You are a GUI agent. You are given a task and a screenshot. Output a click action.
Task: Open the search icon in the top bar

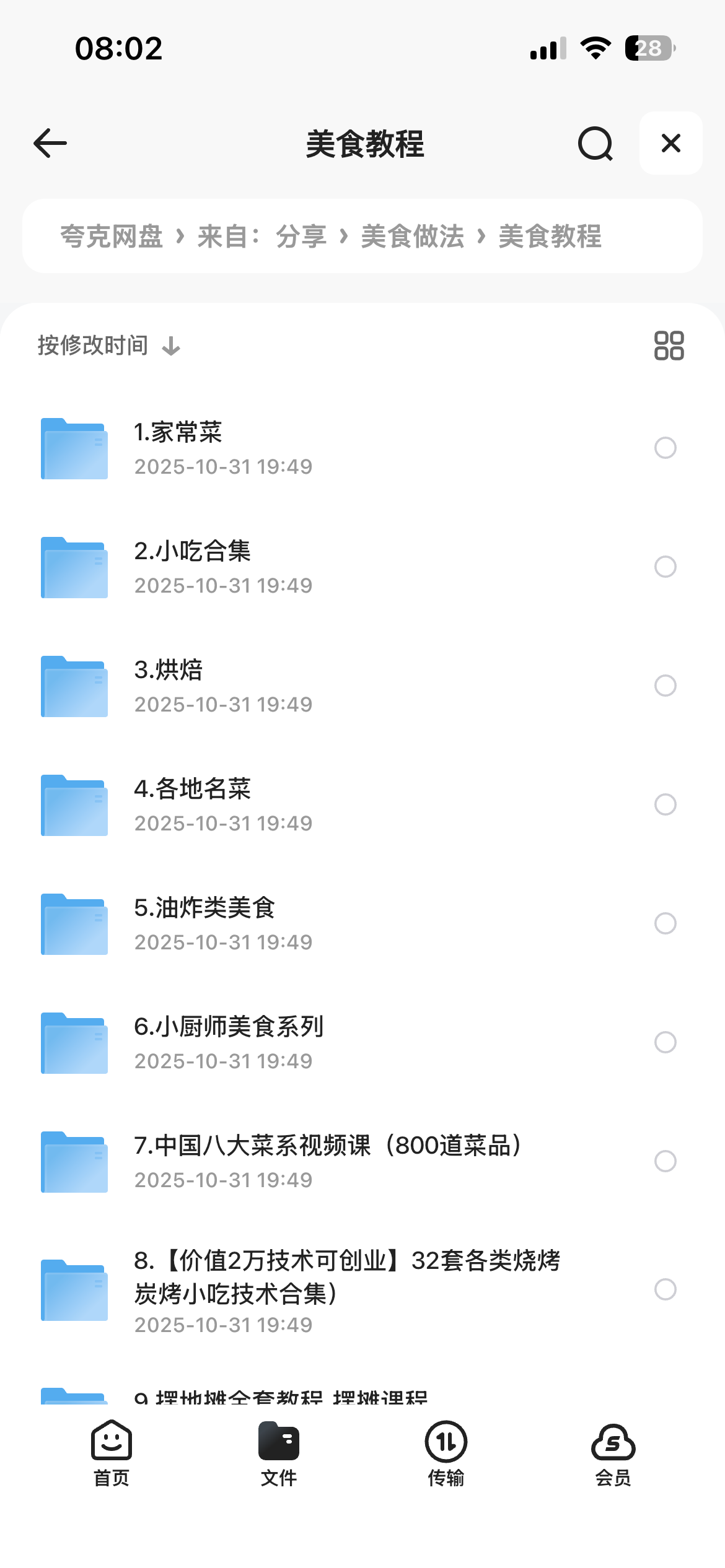(x=594, y=143)
